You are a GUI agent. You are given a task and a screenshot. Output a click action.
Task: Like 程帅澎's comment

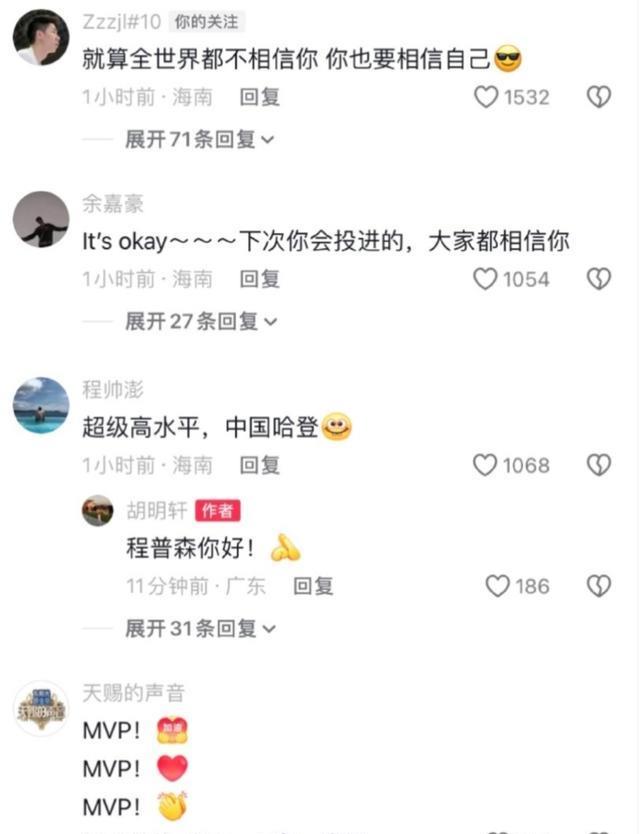pos(486,465)
